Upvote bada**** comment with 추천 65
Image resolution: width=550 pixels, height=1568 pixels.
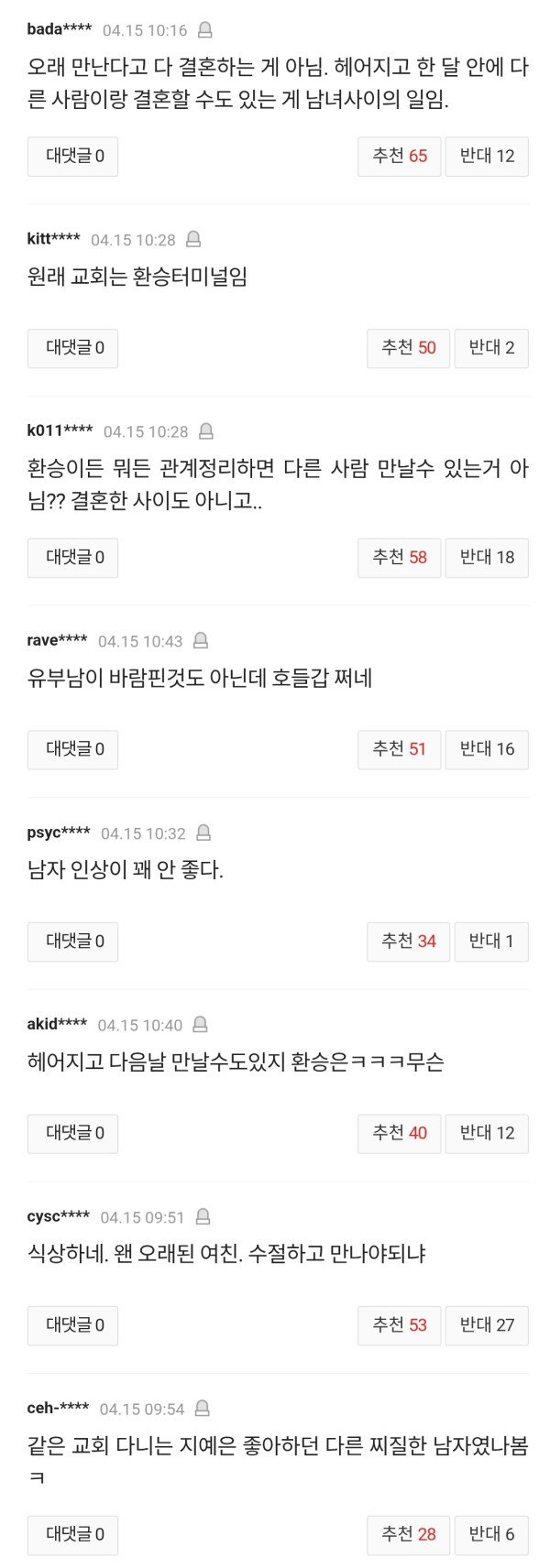click(399, 156)
